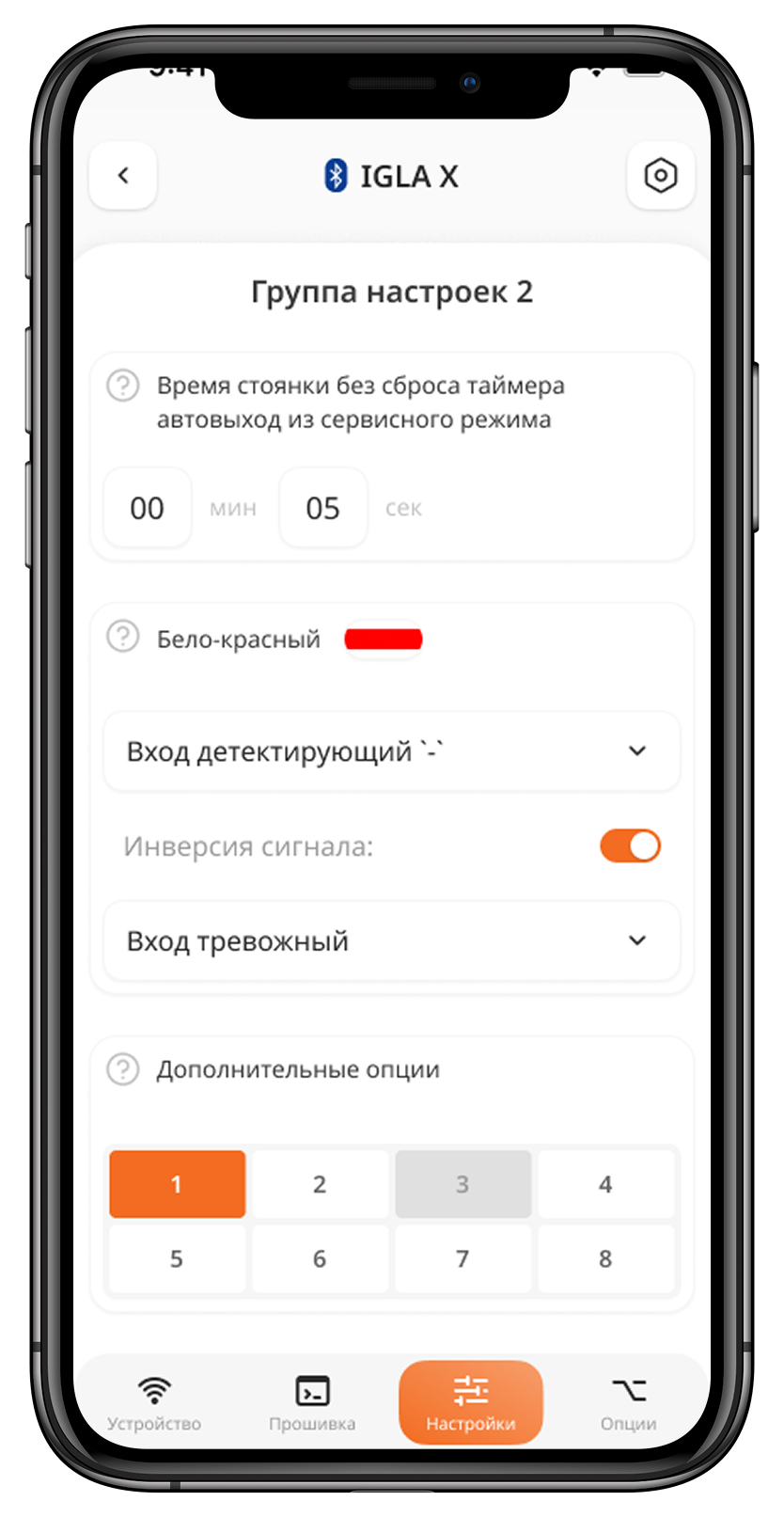Switch to the Прошивка tab
The height and width of the screenshot is (1517, 784).
pyautogui.click(x=312, y=1402)
